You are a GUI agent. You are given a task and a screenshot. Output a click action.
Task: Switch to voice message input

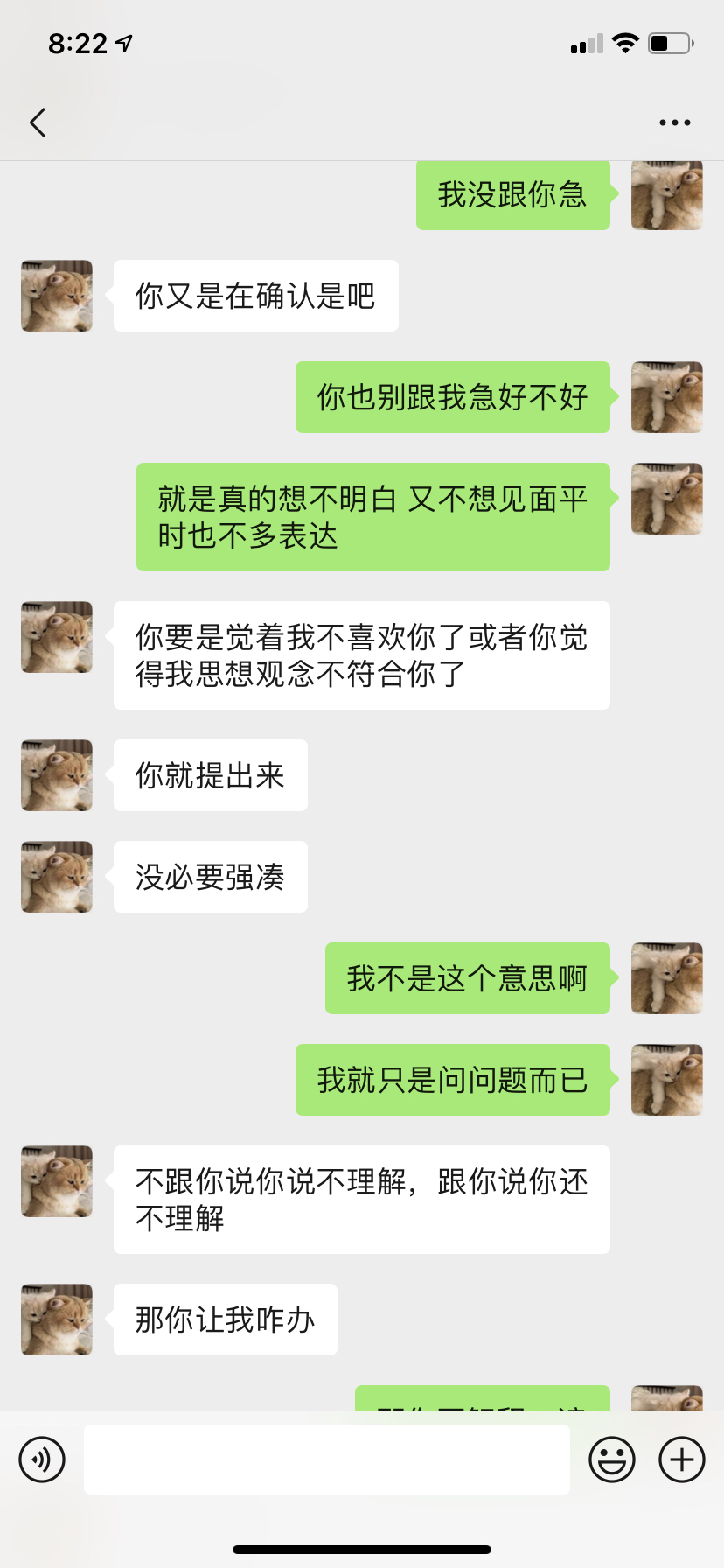click(x=42, y=1459)
